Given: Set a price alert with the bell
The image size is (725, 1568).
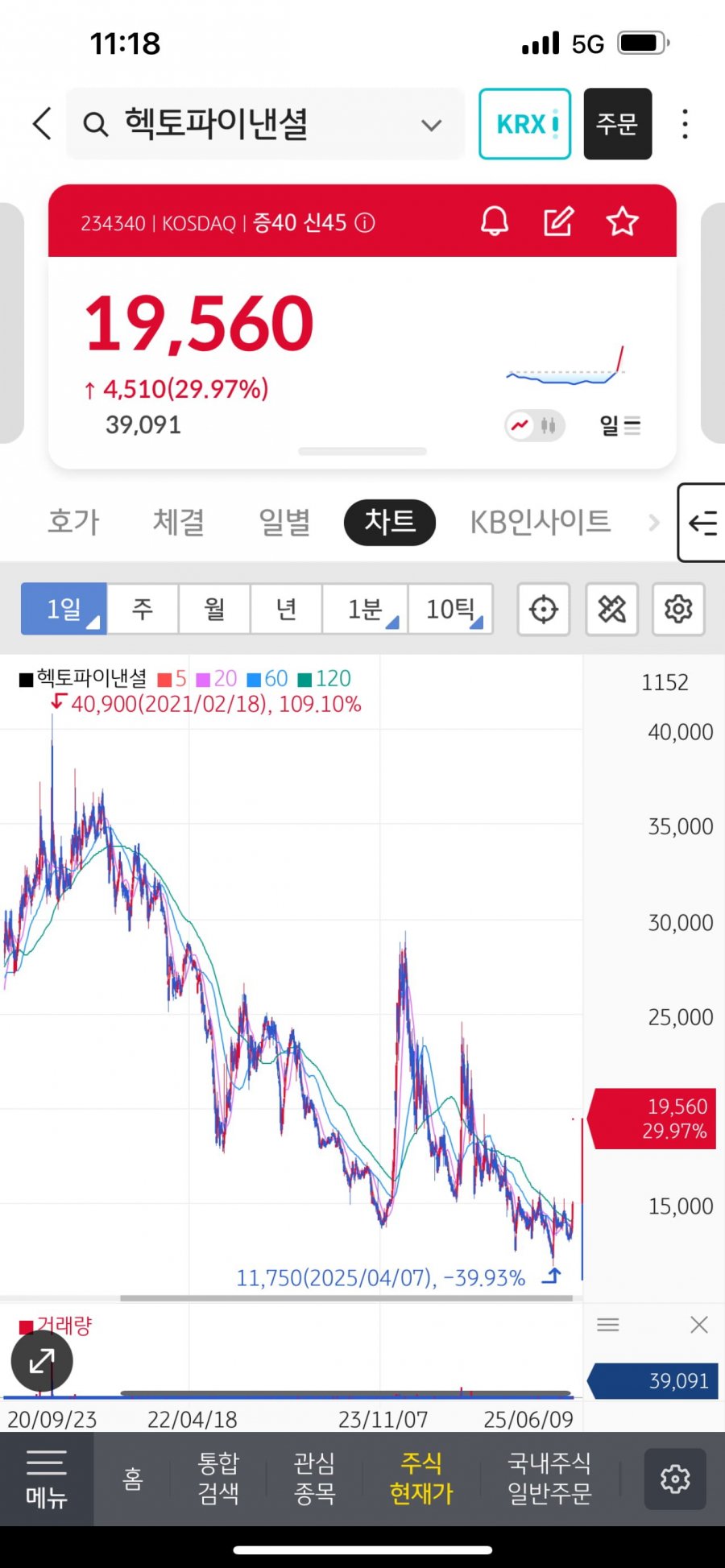Looking at the screenshot, I should tap(495, 221).
